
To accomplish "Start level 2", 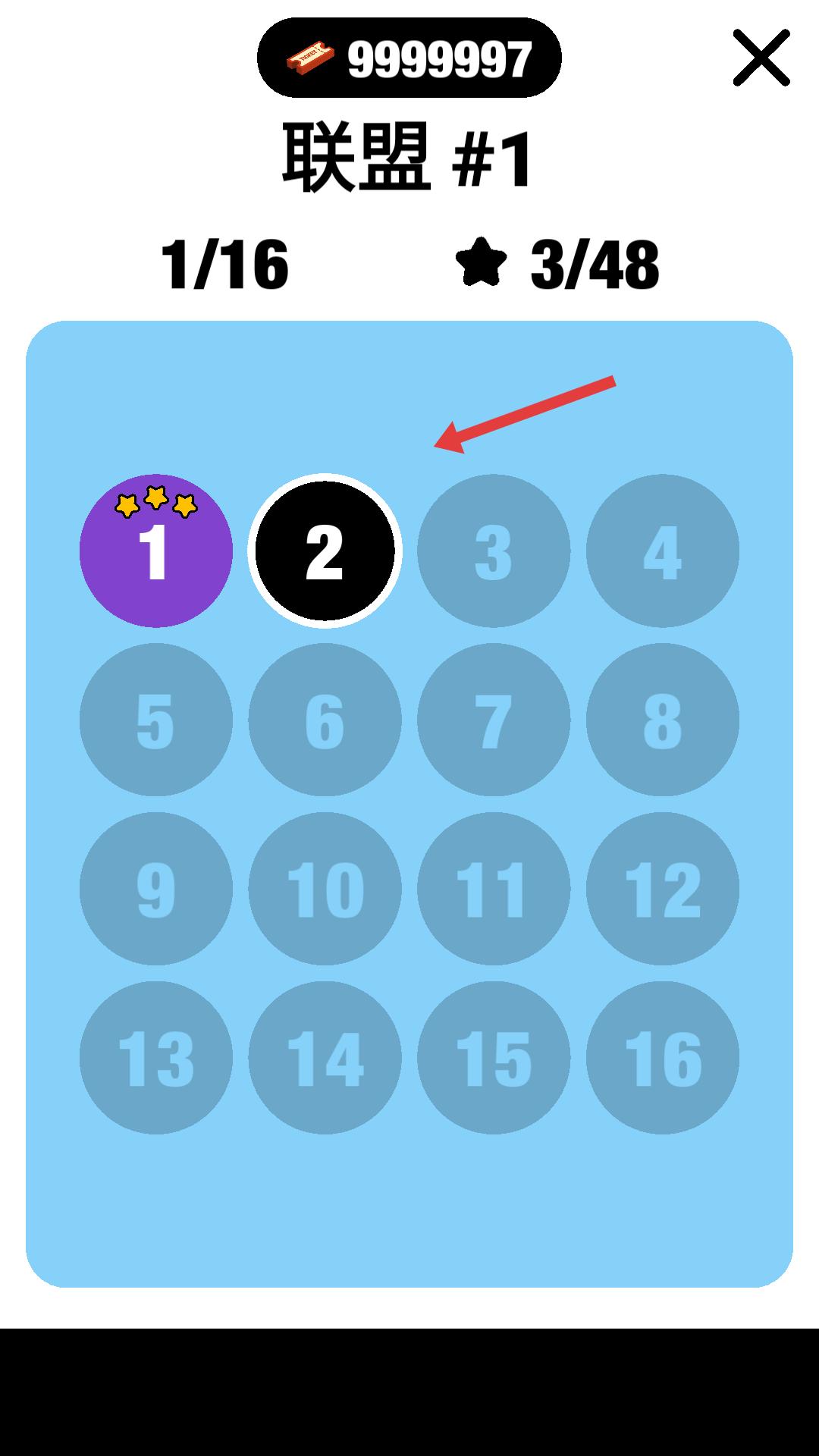I will [x=325, y=551].
